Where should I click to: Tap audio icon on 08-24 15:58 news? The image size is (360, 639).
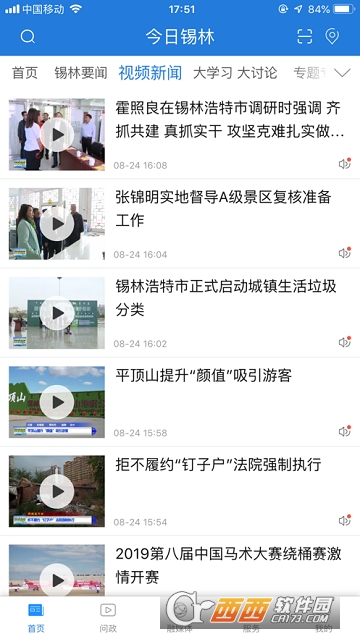click(x=345, y=431)
